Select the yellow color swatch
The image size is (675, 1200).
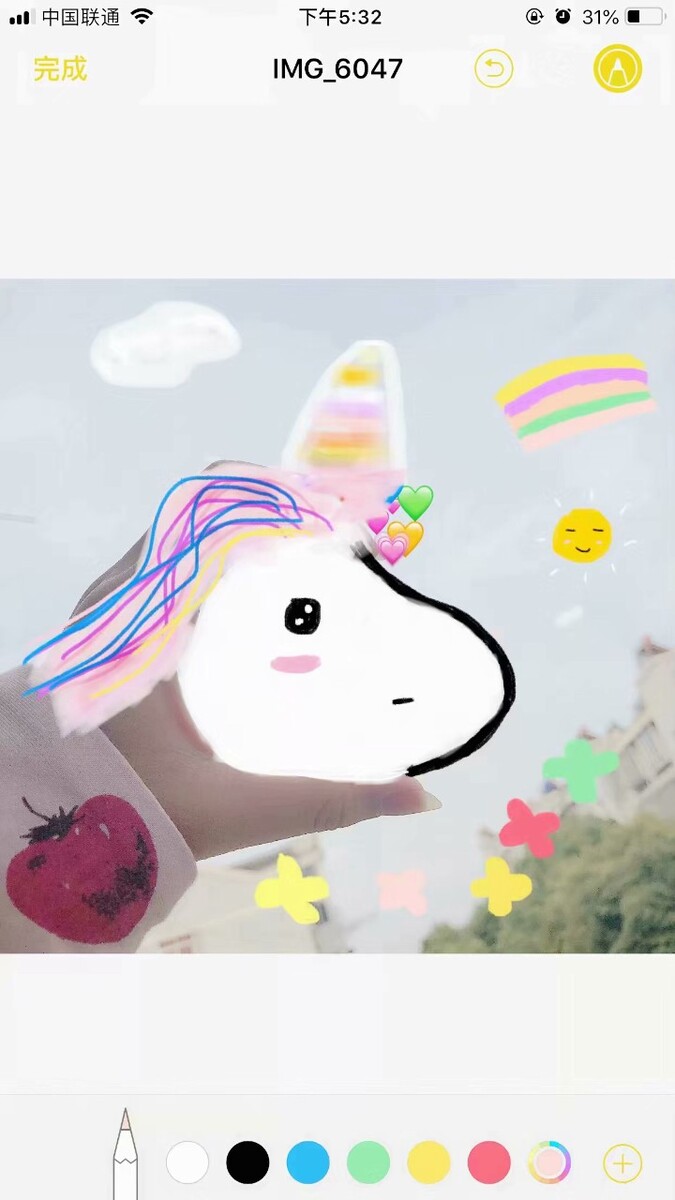click(428, 1163)
